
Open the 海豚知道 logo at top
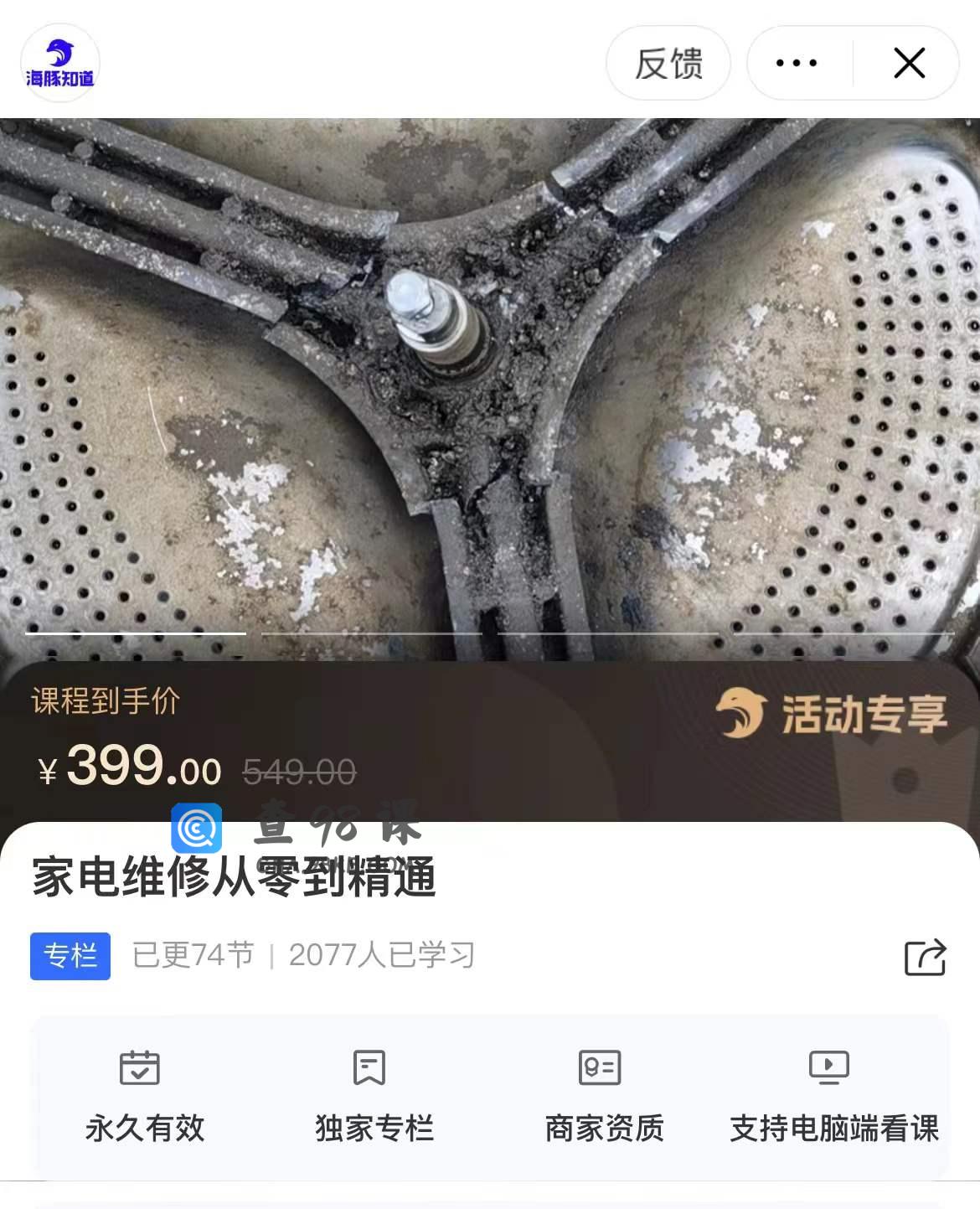[59, 64]
